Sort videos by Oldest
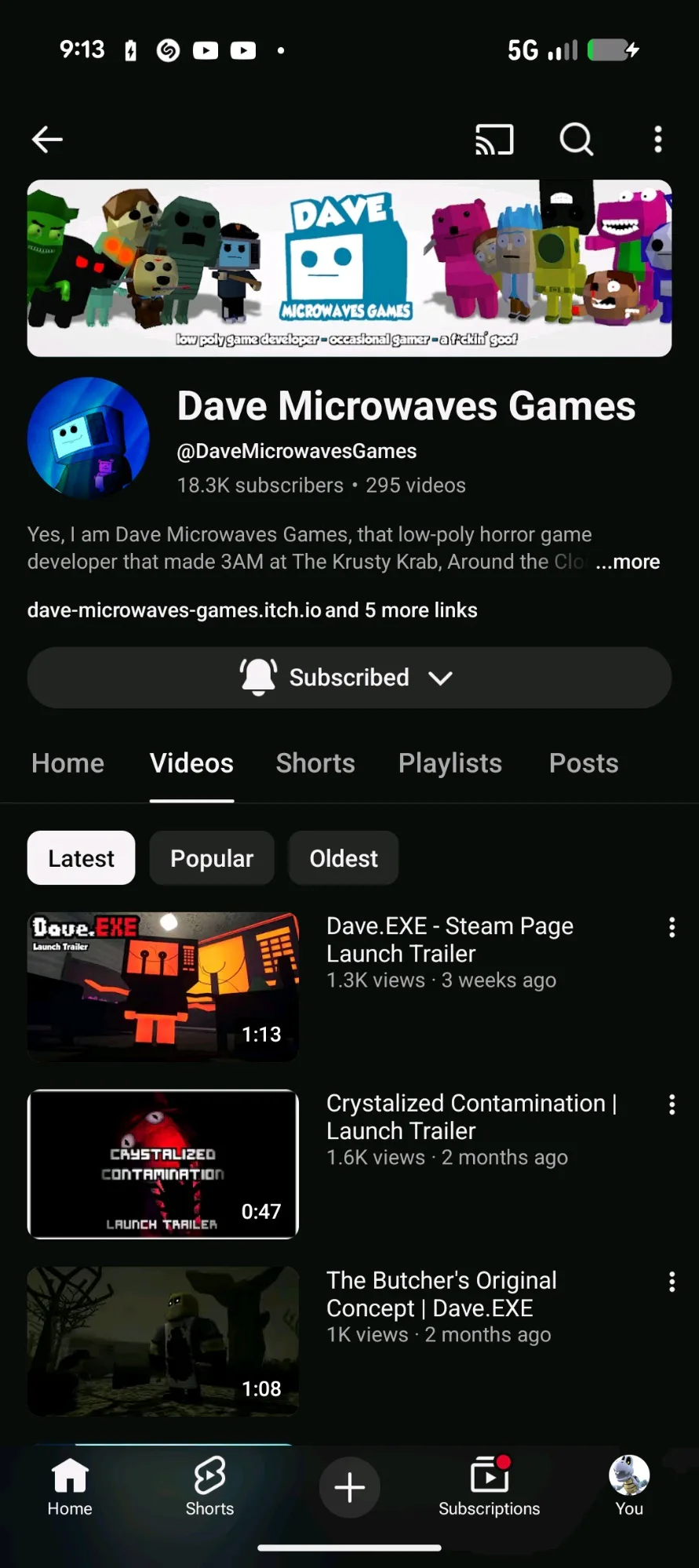This screenshot has width=699, height=1568. point(344,858)
